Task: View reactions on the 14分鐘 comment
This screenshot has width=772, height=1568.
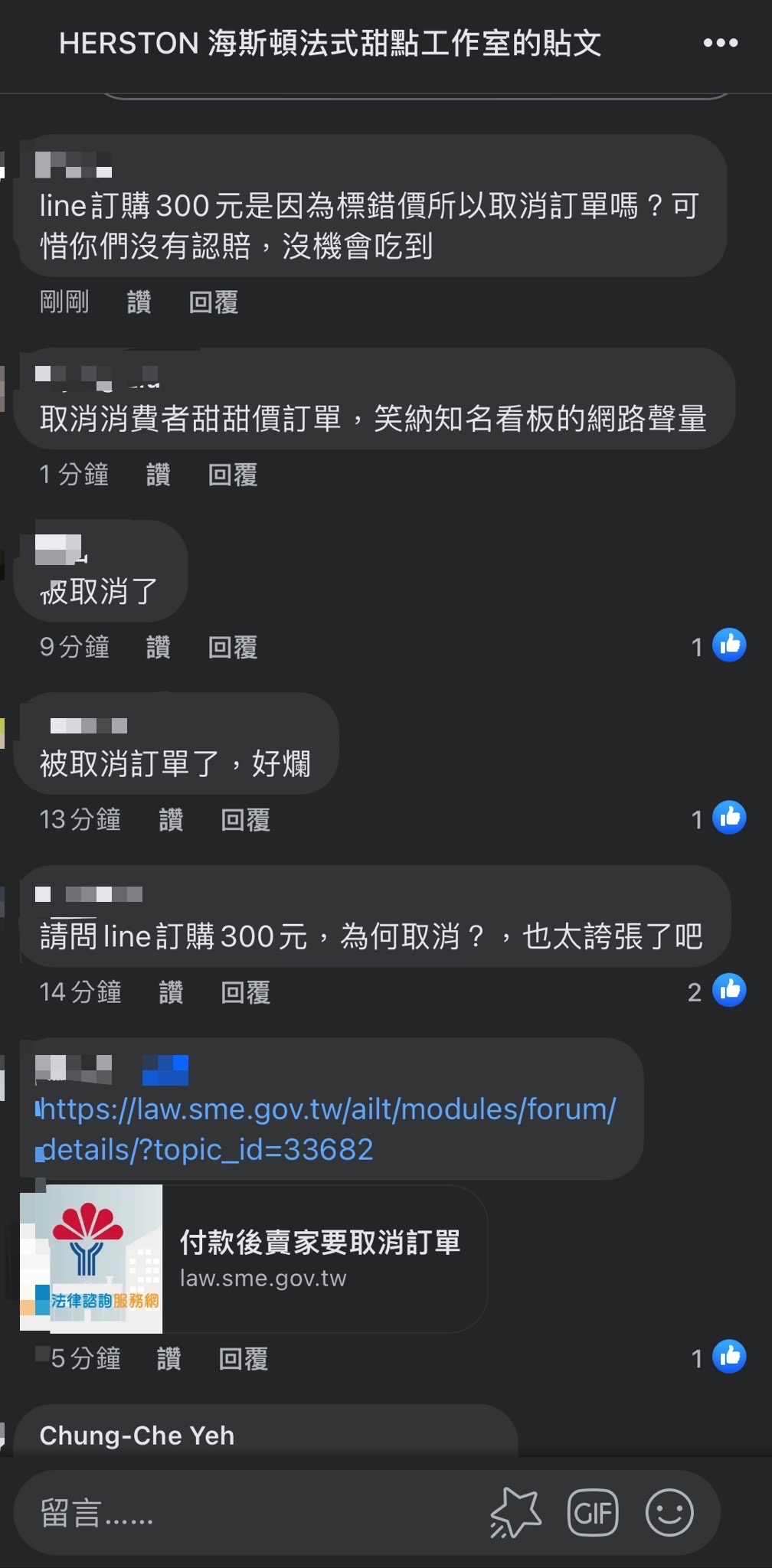Action: point(718,991)
